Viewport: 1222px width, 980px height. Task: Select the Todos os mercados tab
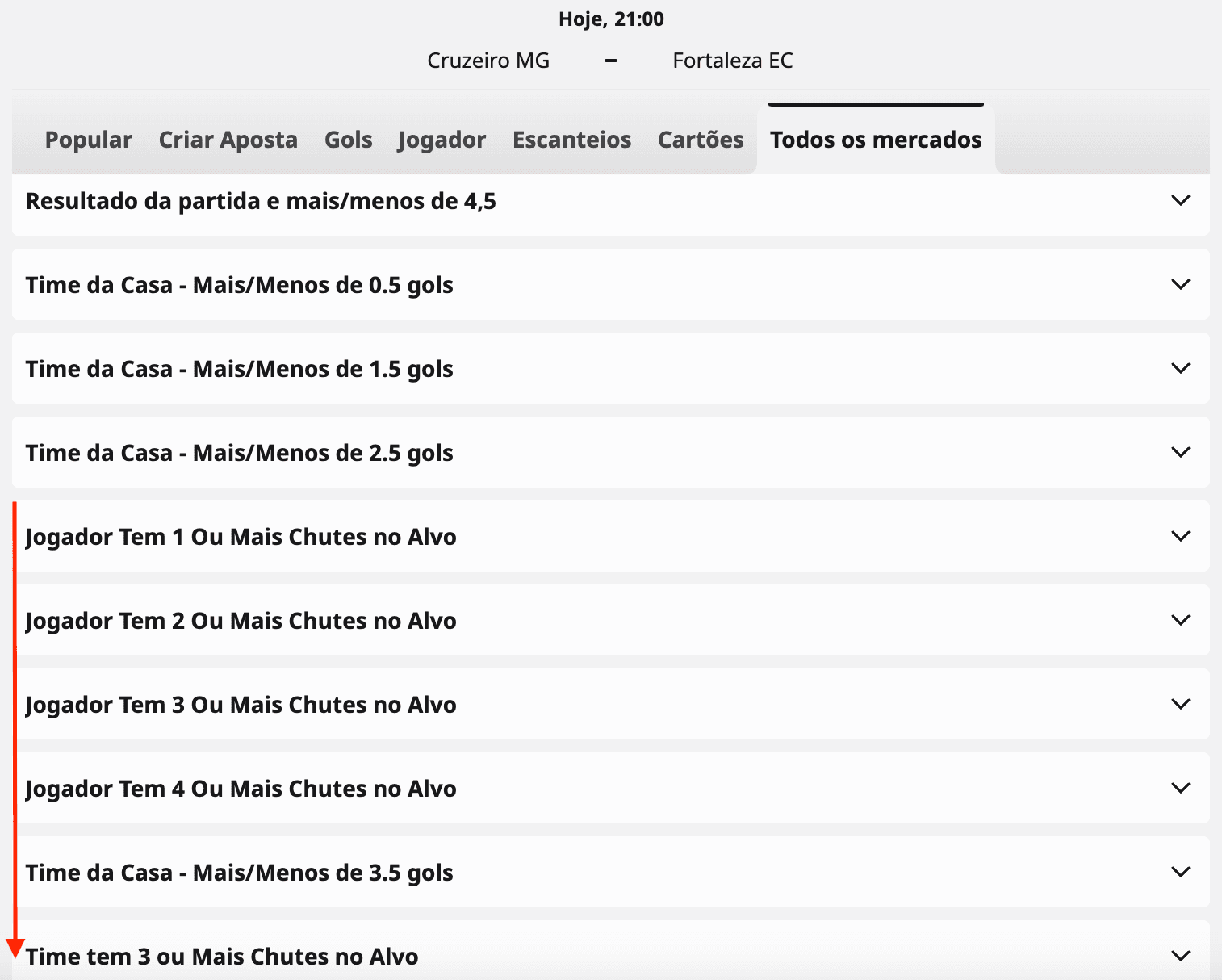click(876, 140)
